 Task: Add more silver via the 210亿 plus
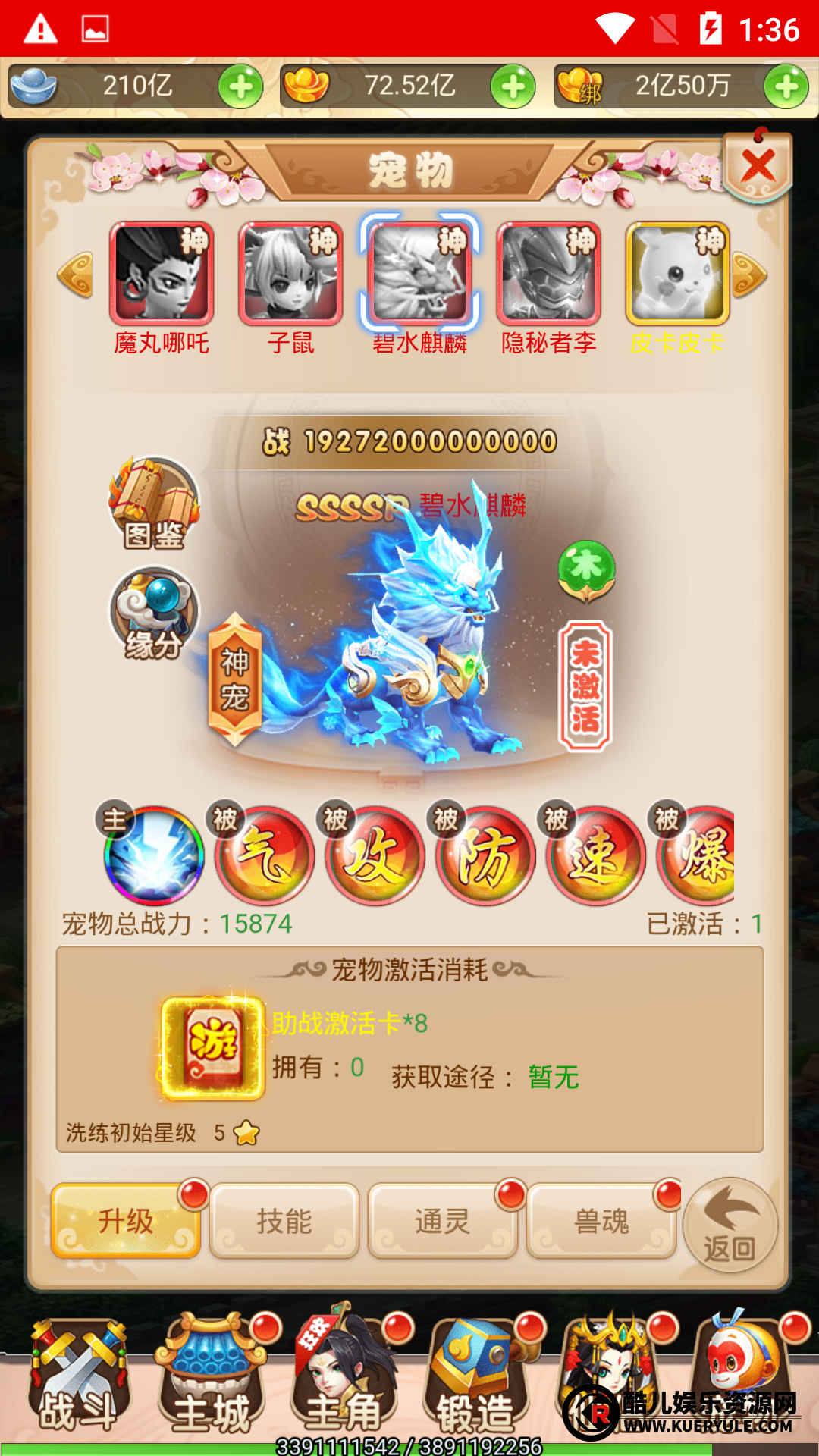click(x=240, y=86)
